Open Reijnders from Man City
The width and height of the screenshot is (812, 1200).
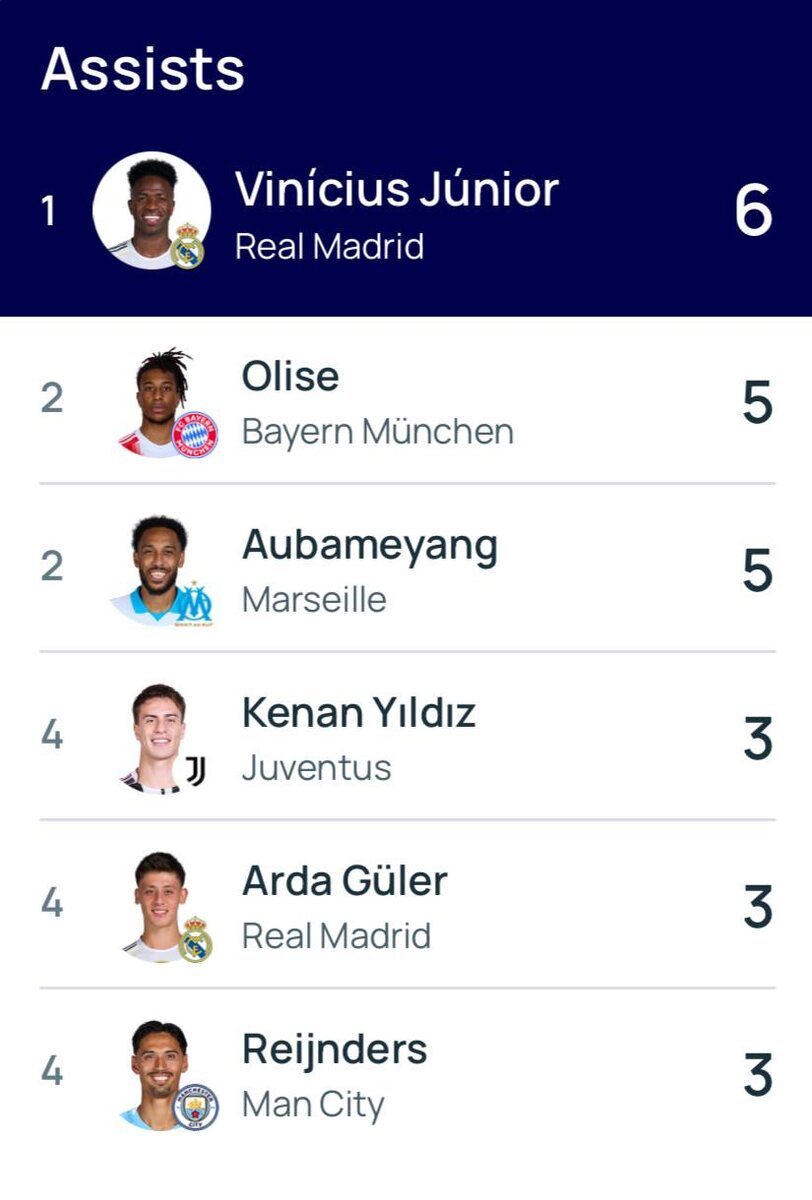[x=406, y=1072]
